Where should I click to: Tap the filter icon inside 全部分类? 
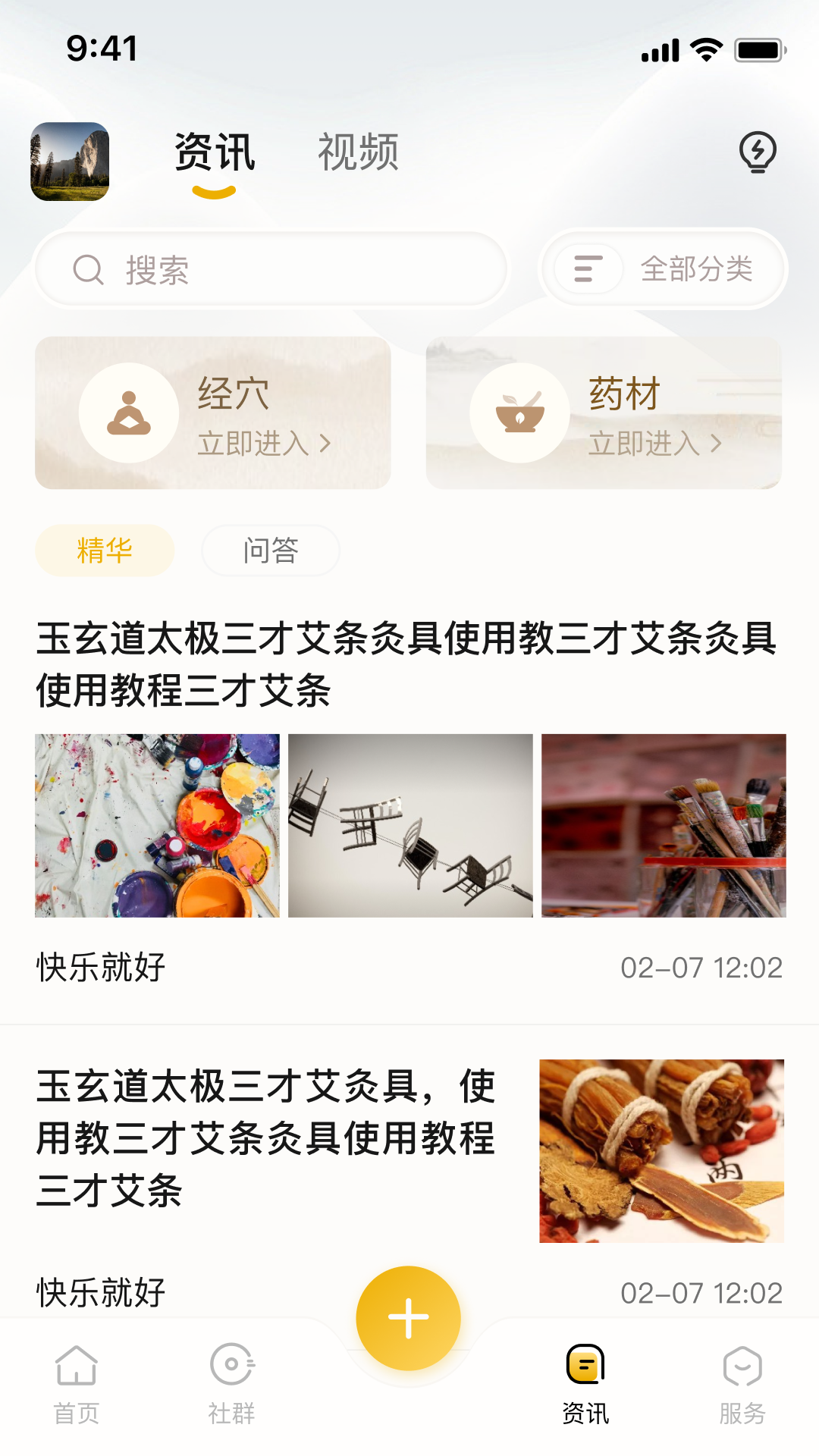point(586,269)
